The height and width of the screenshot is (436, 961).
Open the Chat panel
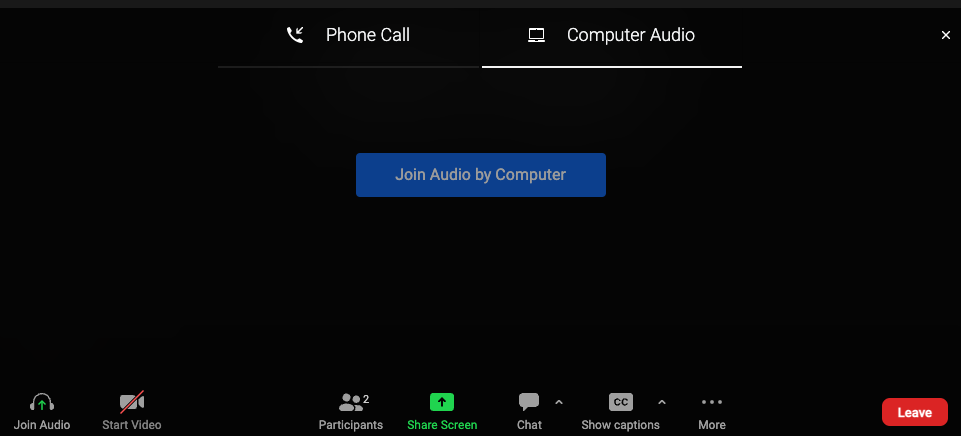pos(529,410)
